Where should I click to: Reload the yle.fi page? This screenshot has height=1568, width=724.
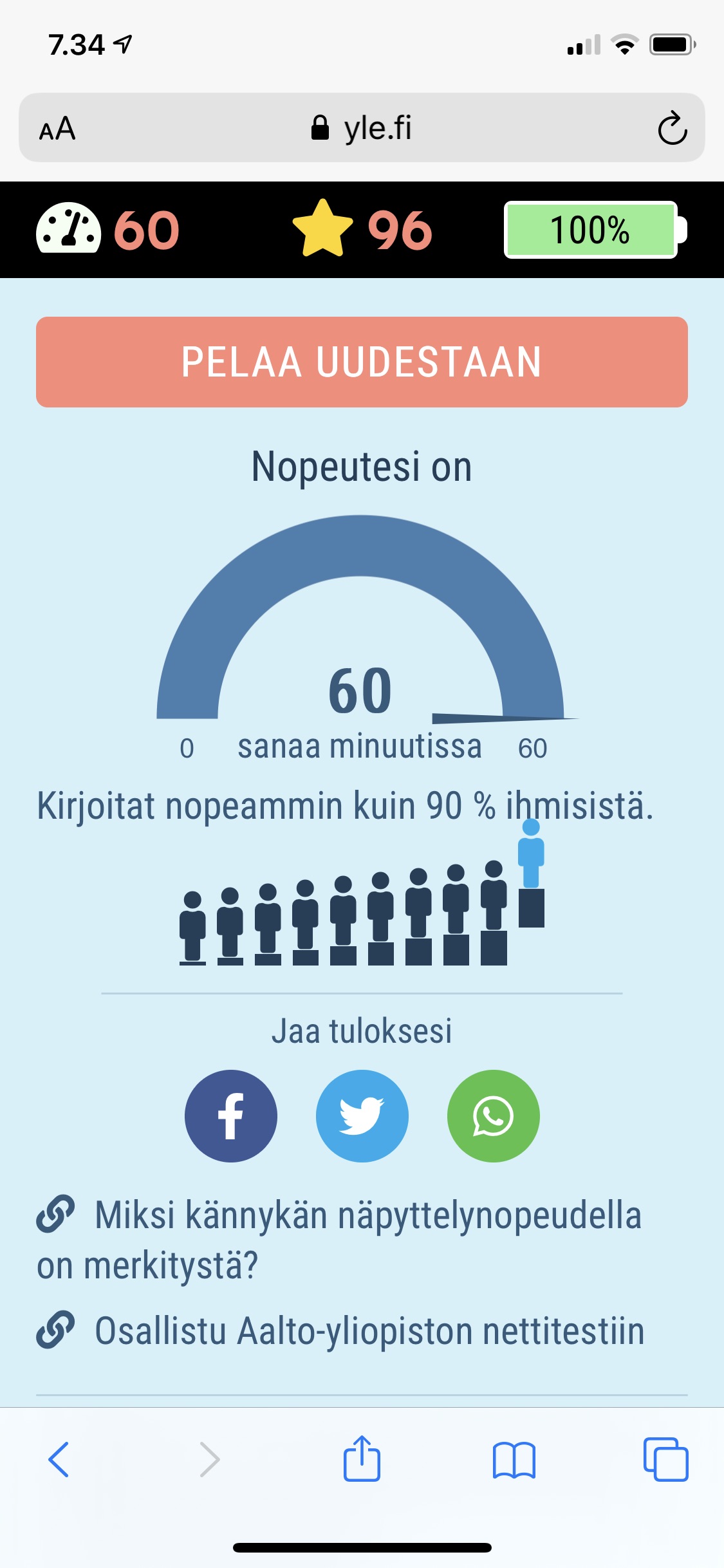pyautogui.click(x=672, y=128)
